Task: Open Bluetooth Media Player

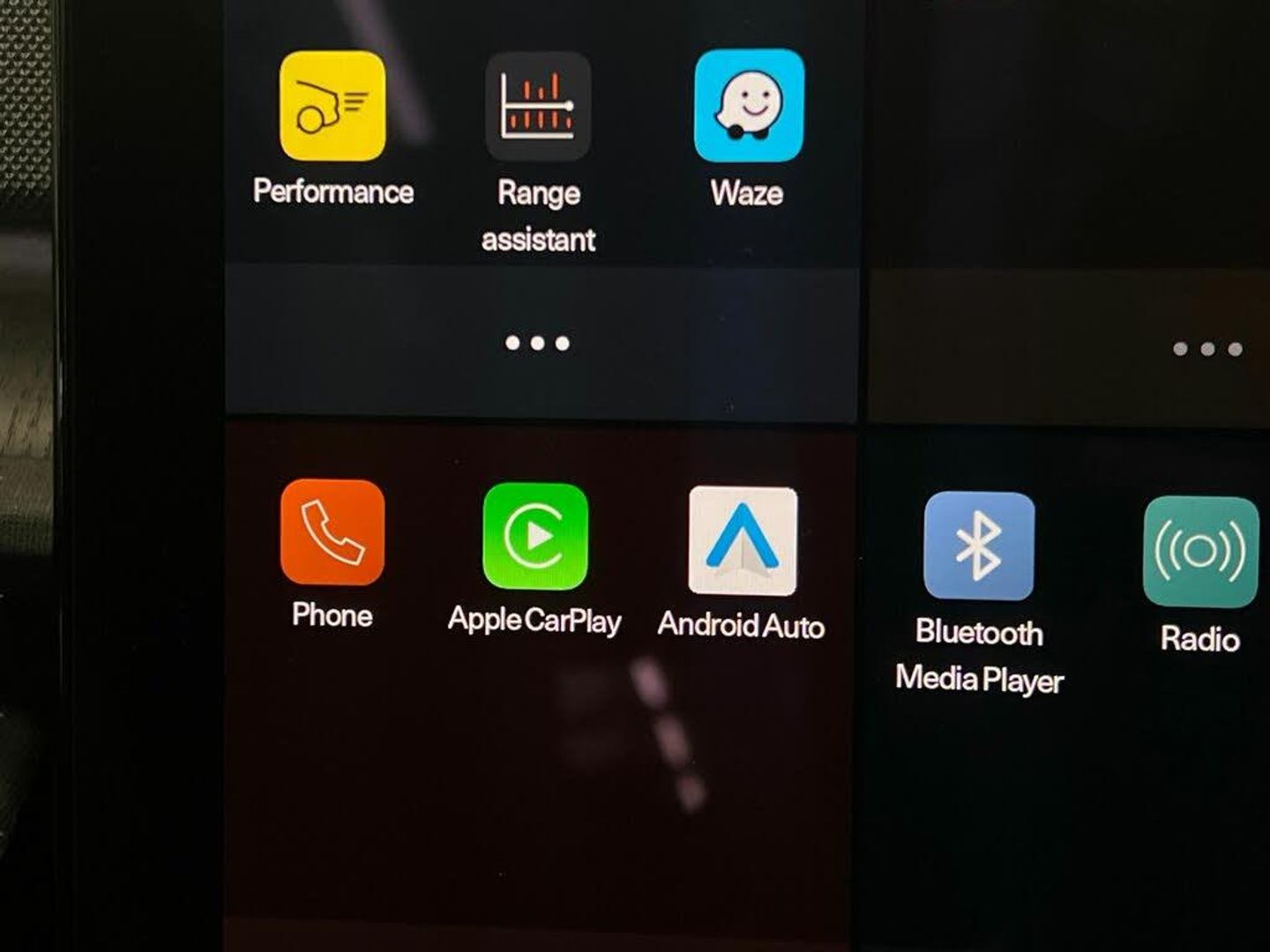Action: [979, 547]
